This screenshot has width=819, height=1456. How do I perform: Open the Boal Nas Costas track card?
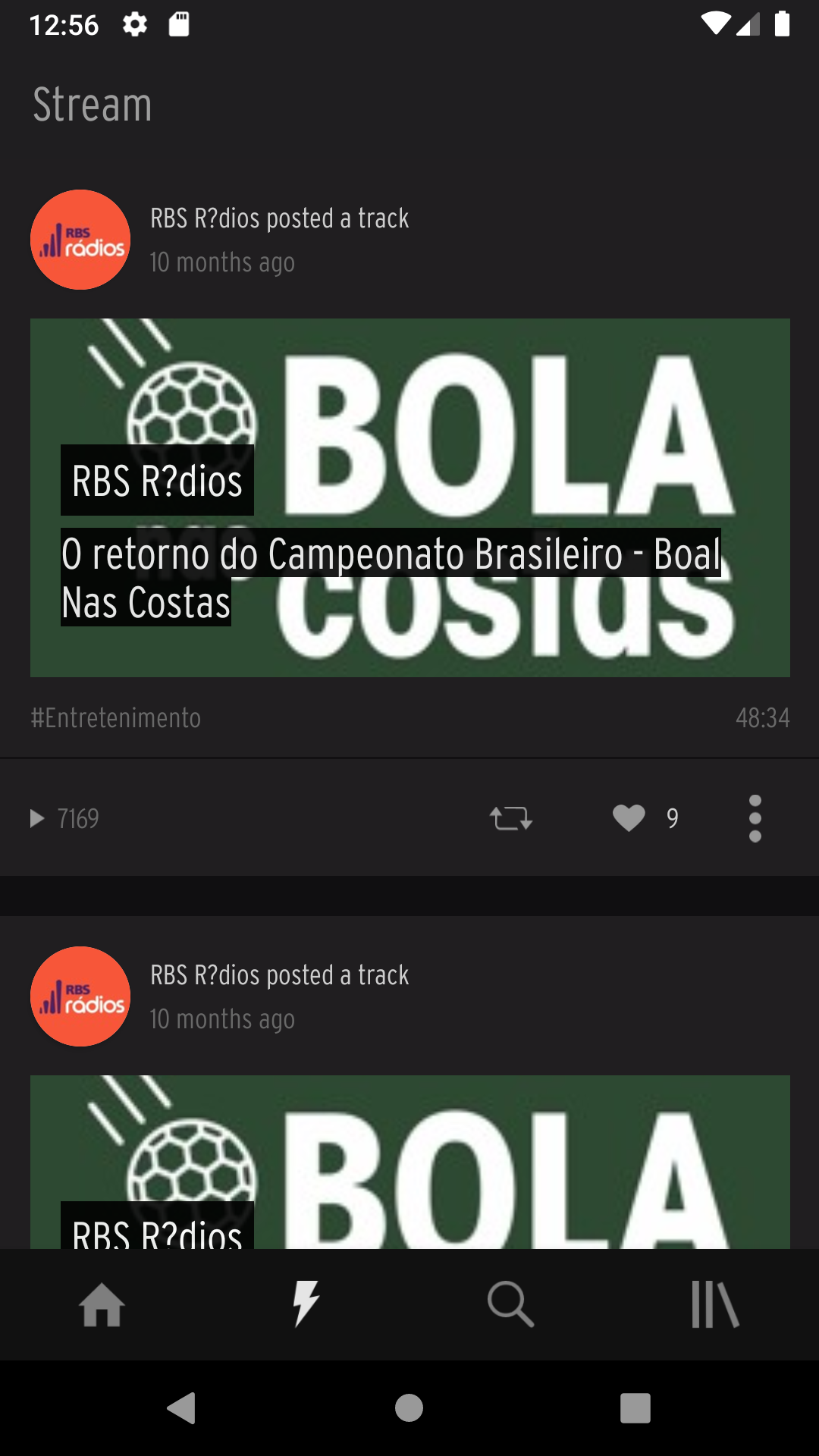[409, 497]
